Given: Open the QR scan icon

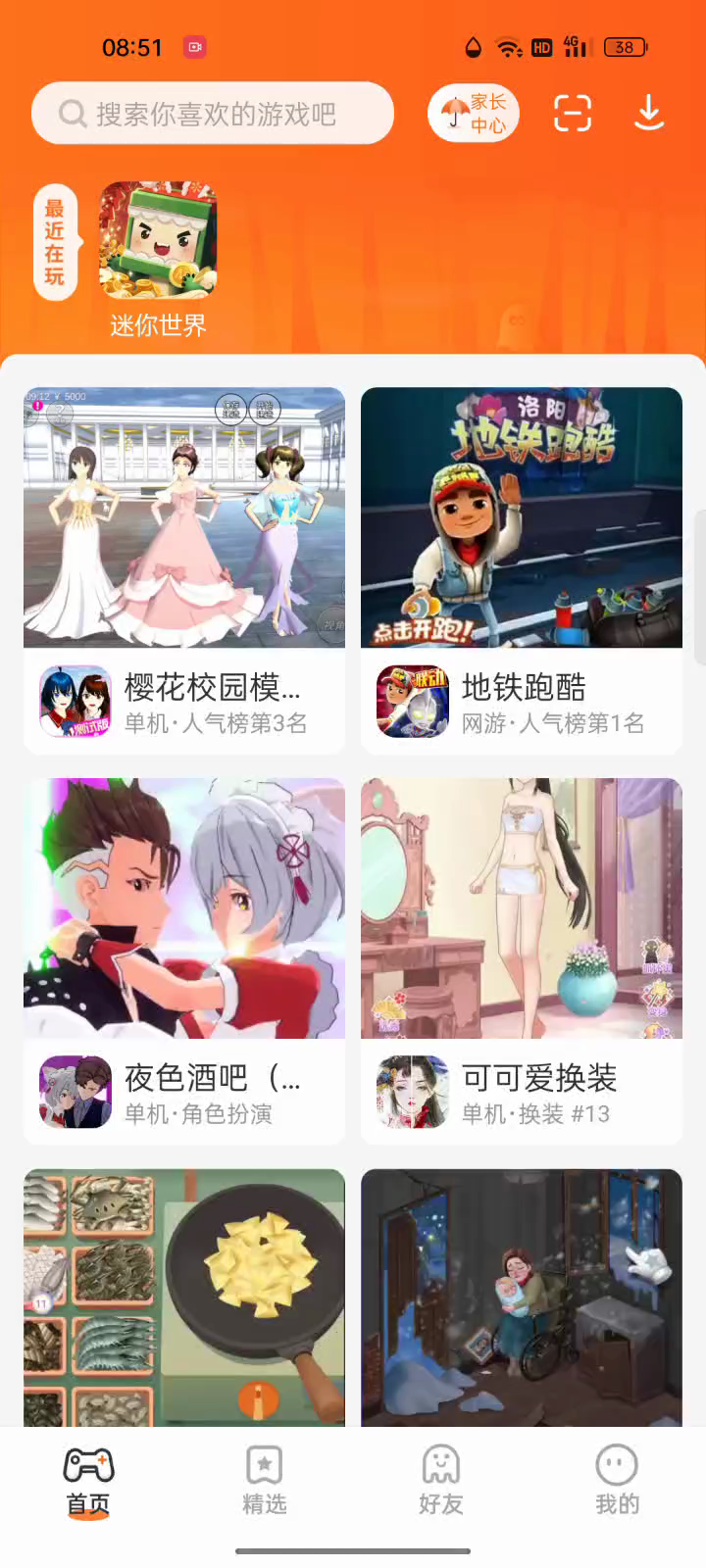Looking at the screenshot, I should [x=573, y=114].
